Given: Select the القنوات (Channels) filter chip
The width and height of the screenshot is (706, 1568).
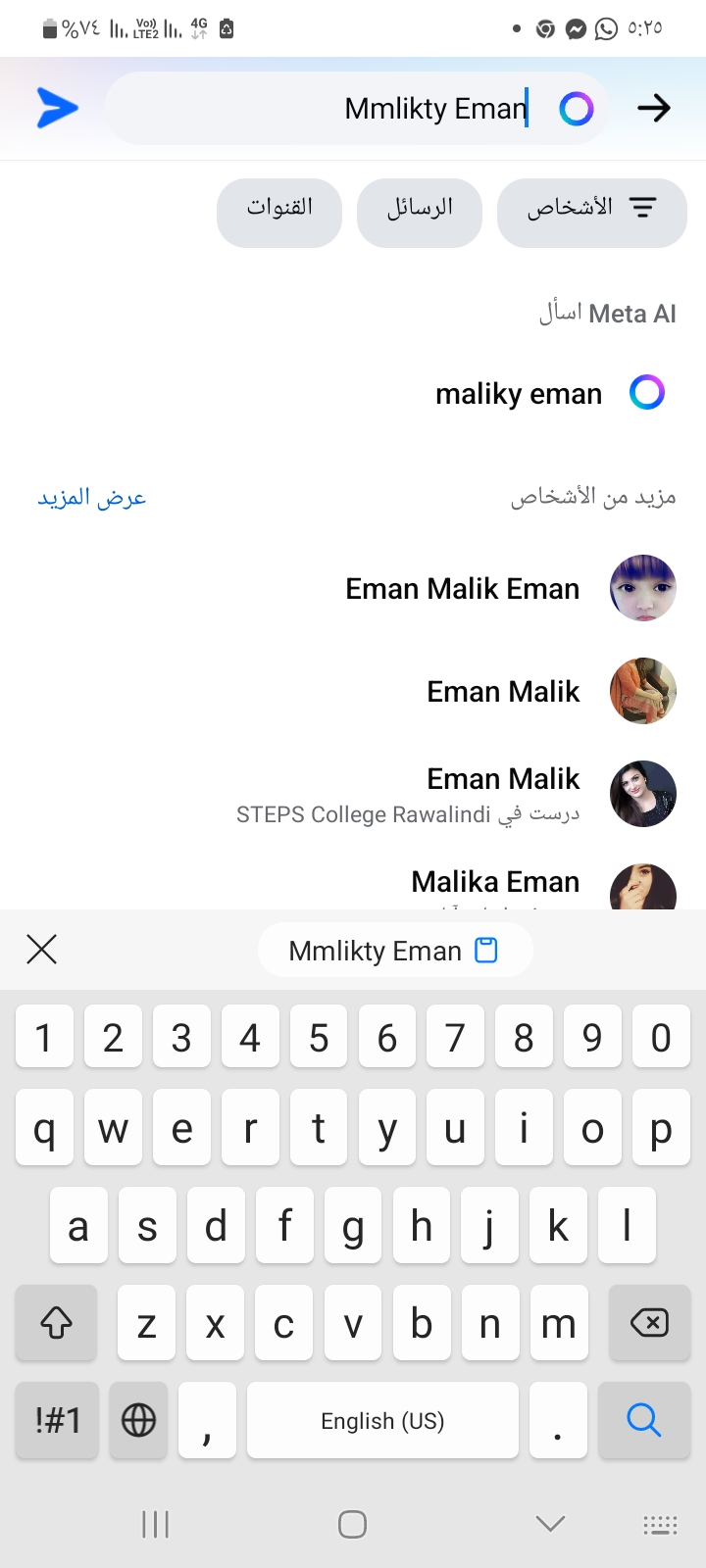Looking at the screenshot, I should [x=279, y=213].
